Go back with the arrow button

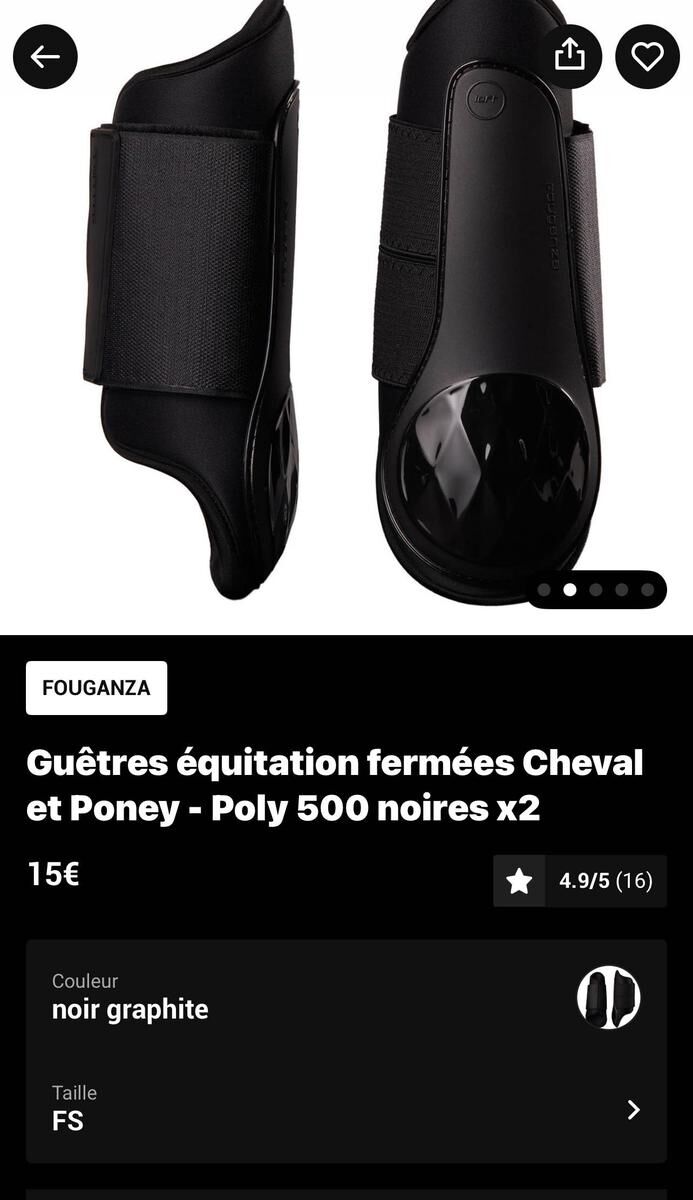pos(45,57)
